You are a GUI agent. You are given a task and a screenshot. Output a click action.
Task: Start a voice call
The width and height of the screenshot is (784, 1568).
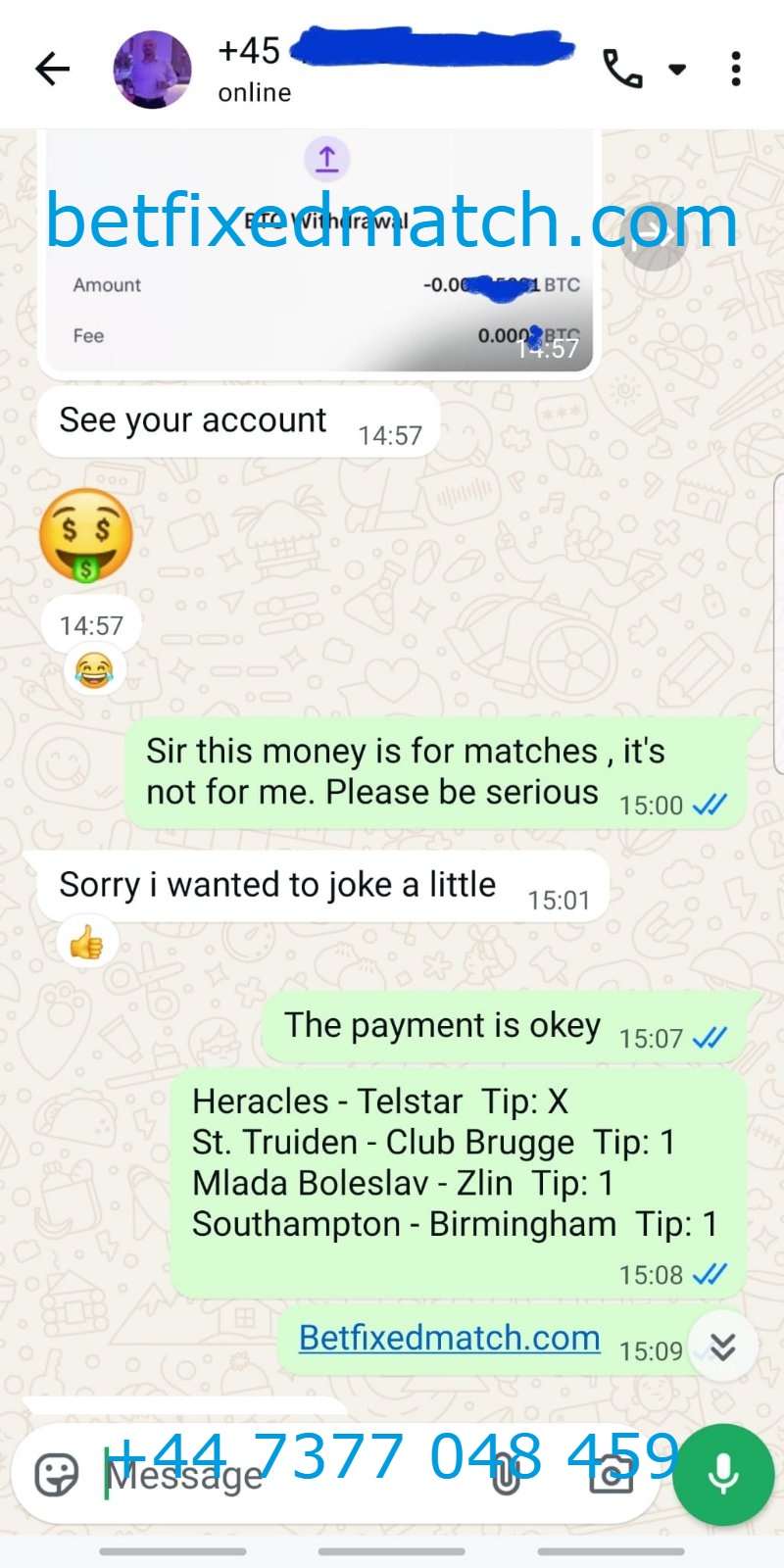[x=622, y=69]
